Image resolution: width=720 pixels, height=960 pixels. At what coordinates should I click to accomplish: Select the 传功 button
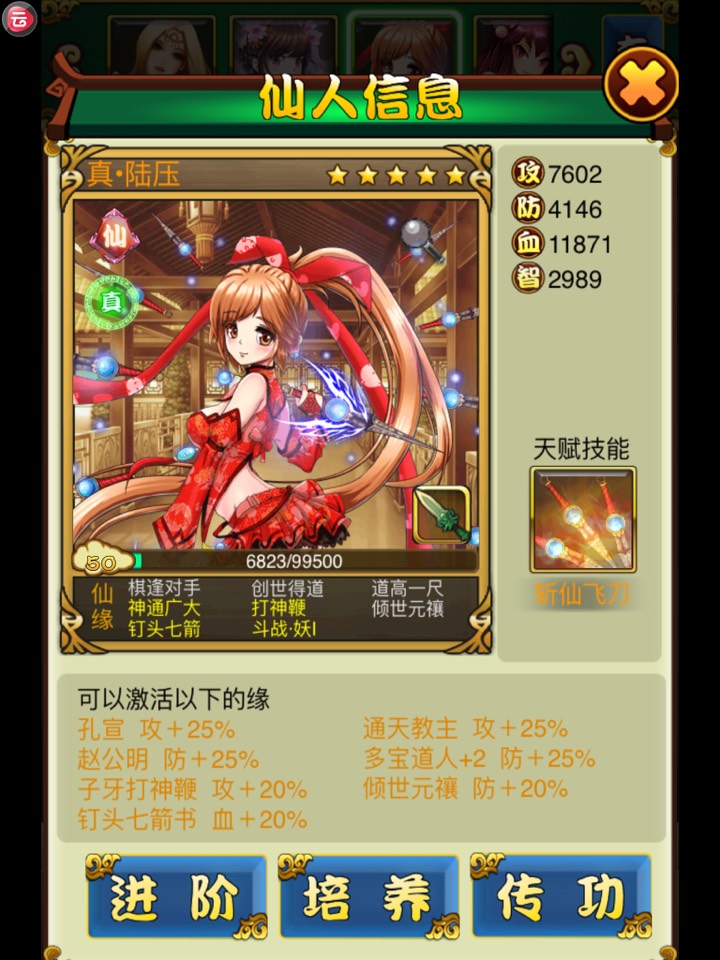click(x=561, y=896)
